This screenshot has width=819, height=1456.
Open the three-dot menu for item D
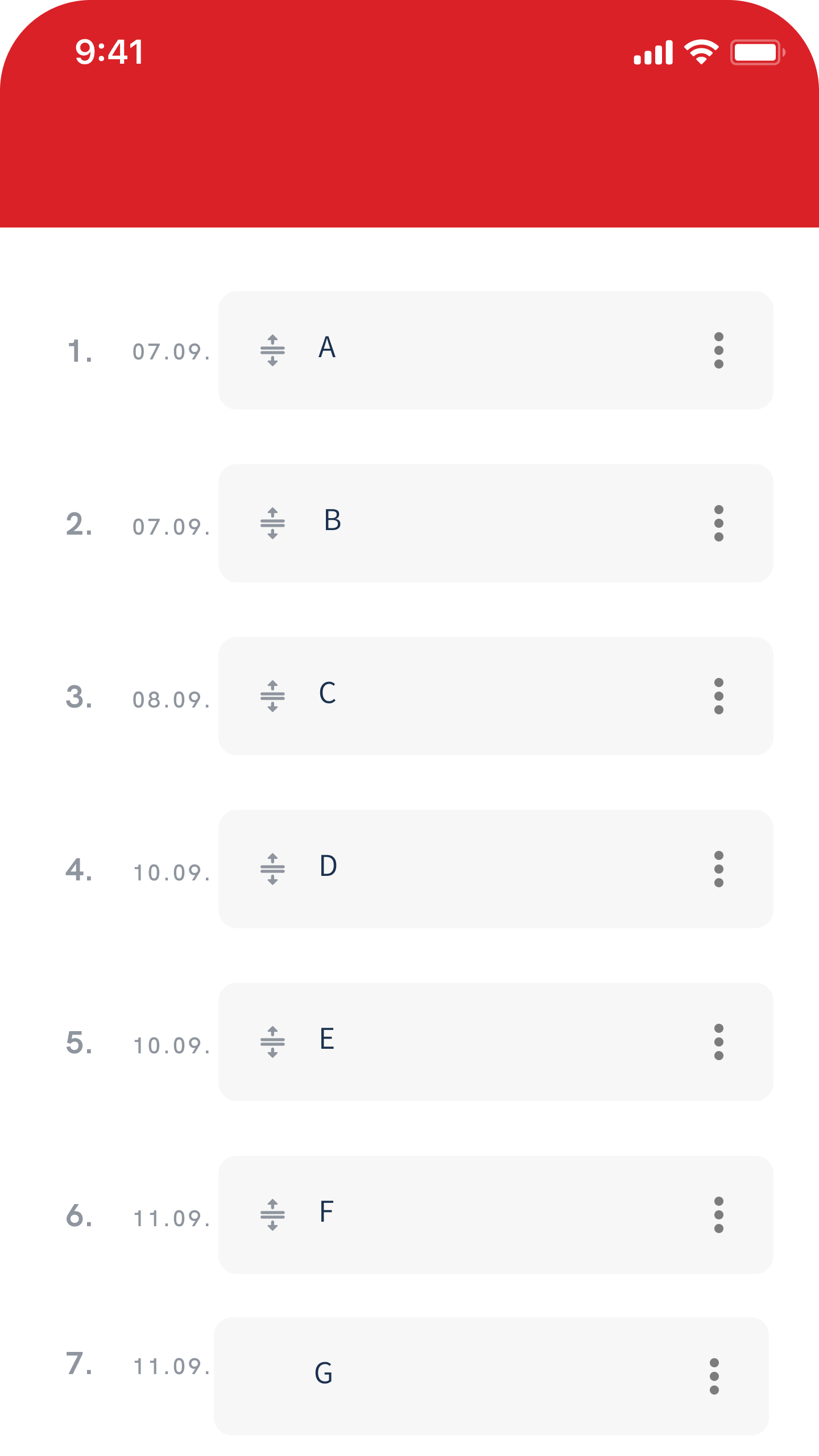719,869
